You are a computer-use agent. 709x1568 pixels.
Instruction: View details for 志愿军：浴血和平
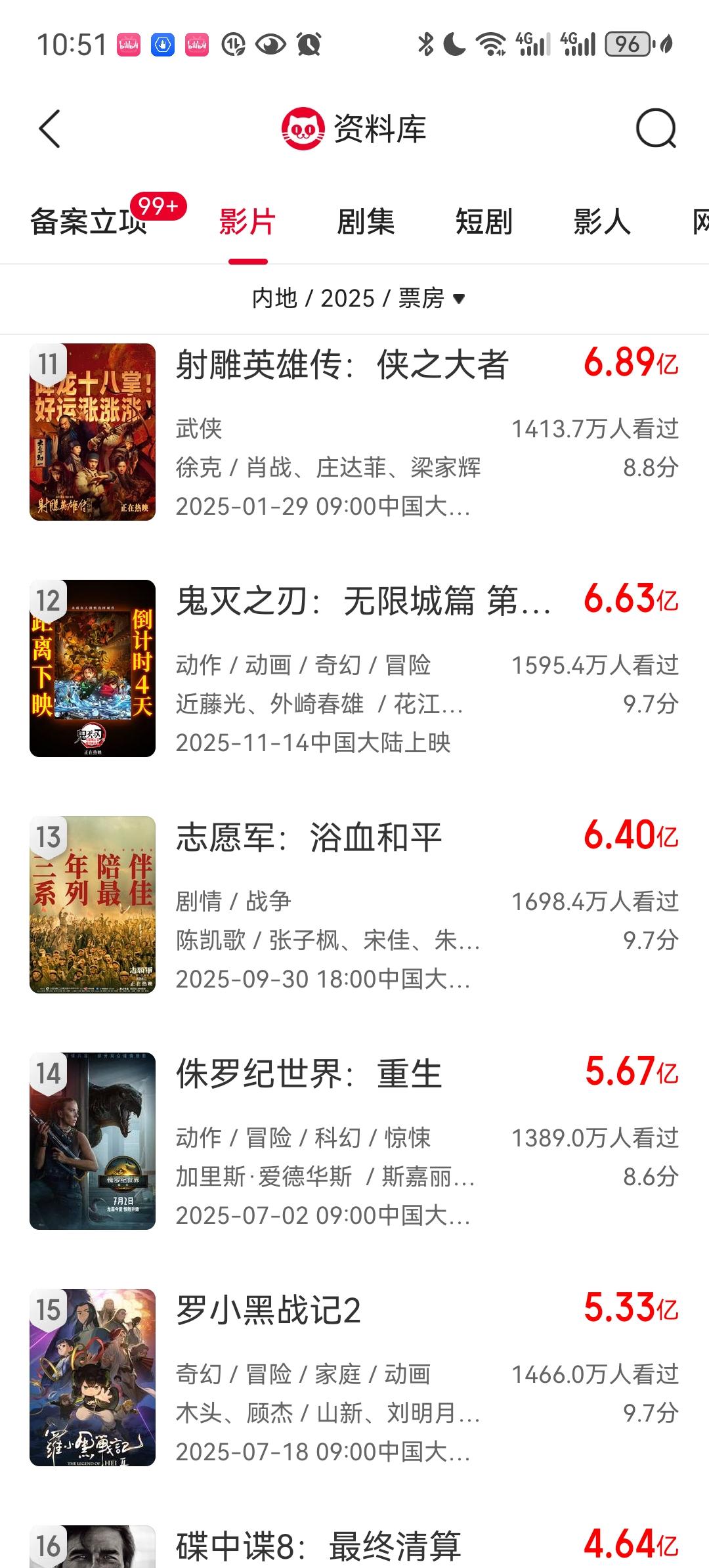point(309,838)
